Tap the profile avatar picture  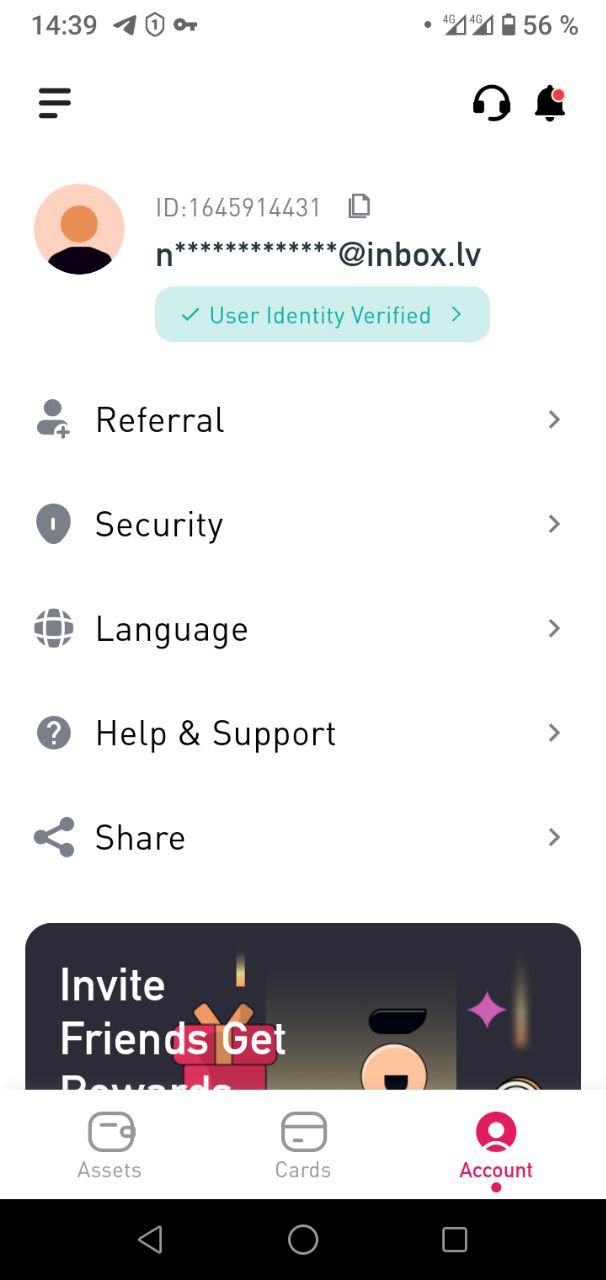[79, 229]
